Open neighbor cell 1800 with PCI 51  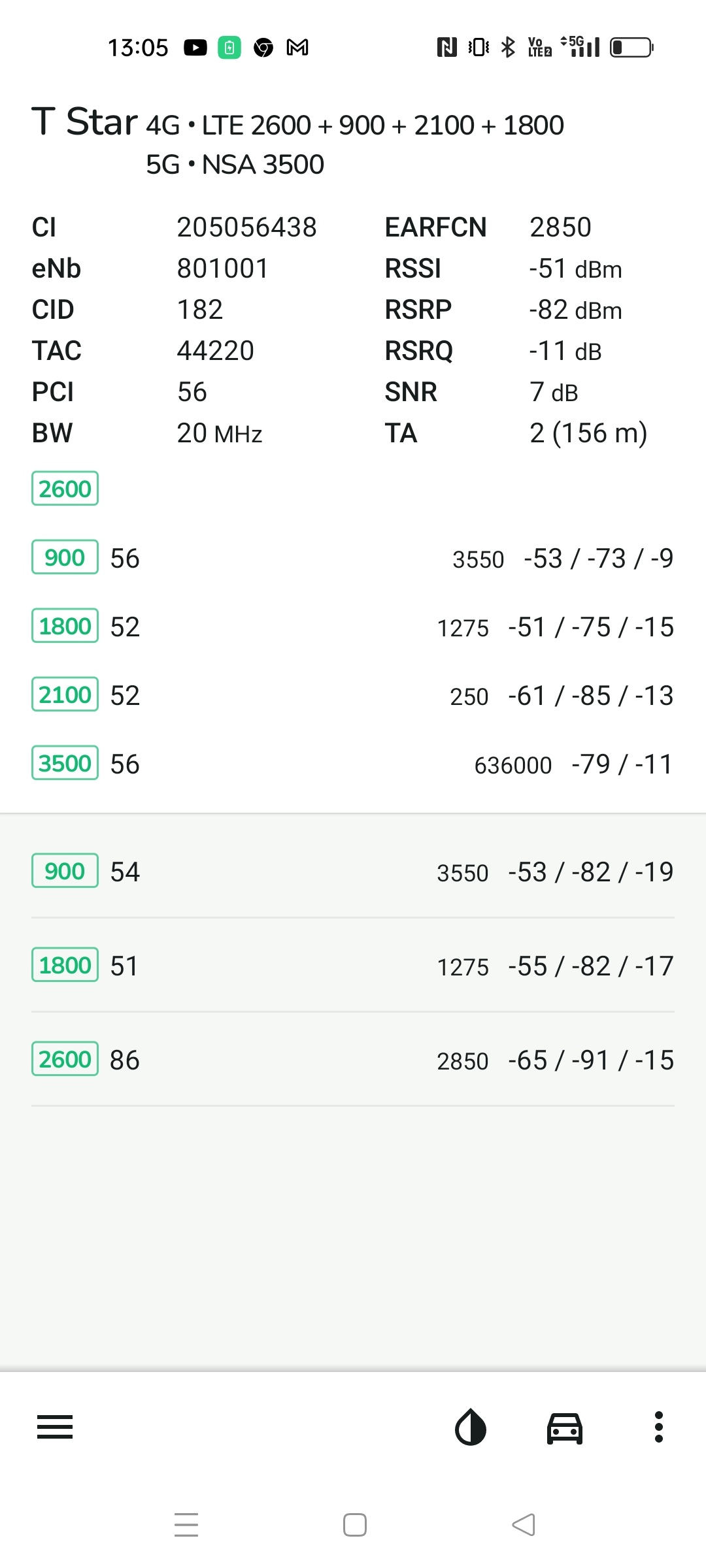pos(353,966)
